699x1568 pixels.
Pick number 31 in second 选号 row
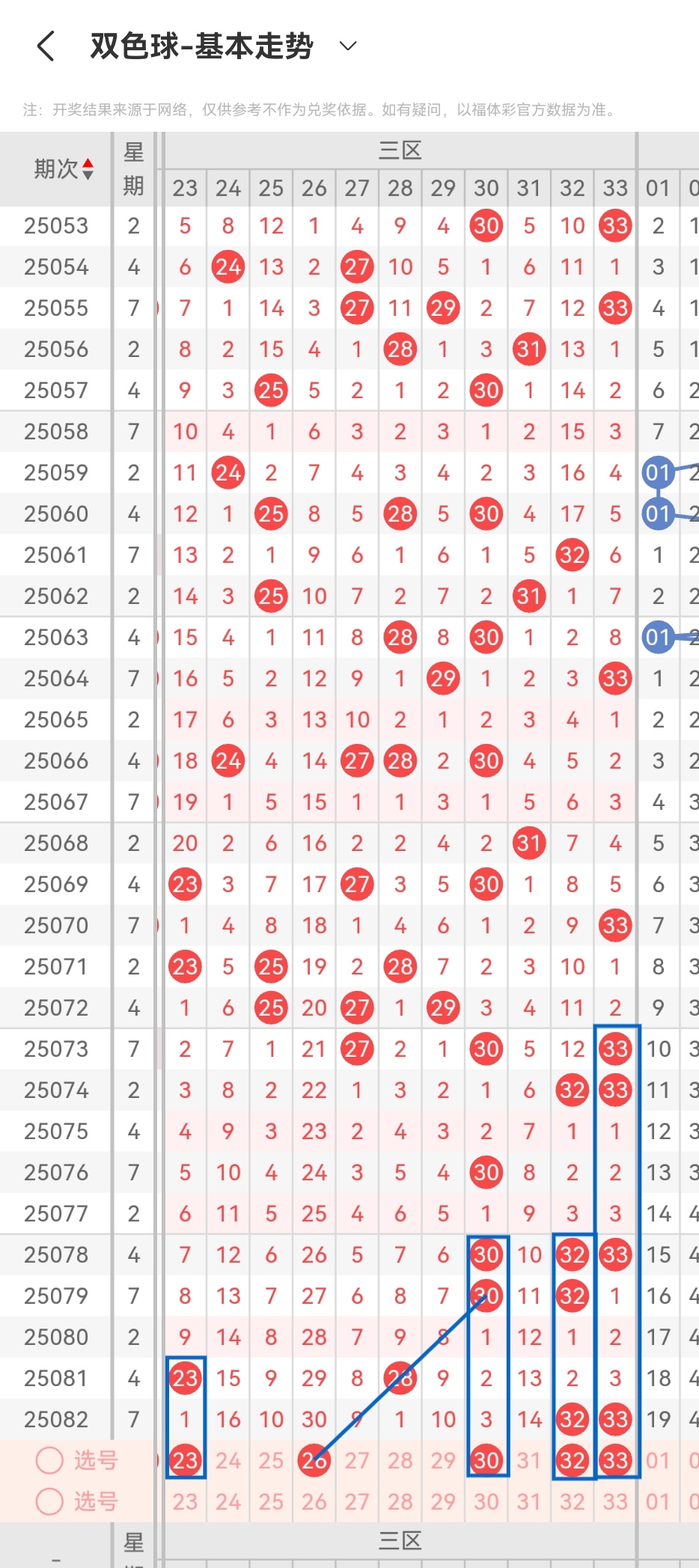529,1501
